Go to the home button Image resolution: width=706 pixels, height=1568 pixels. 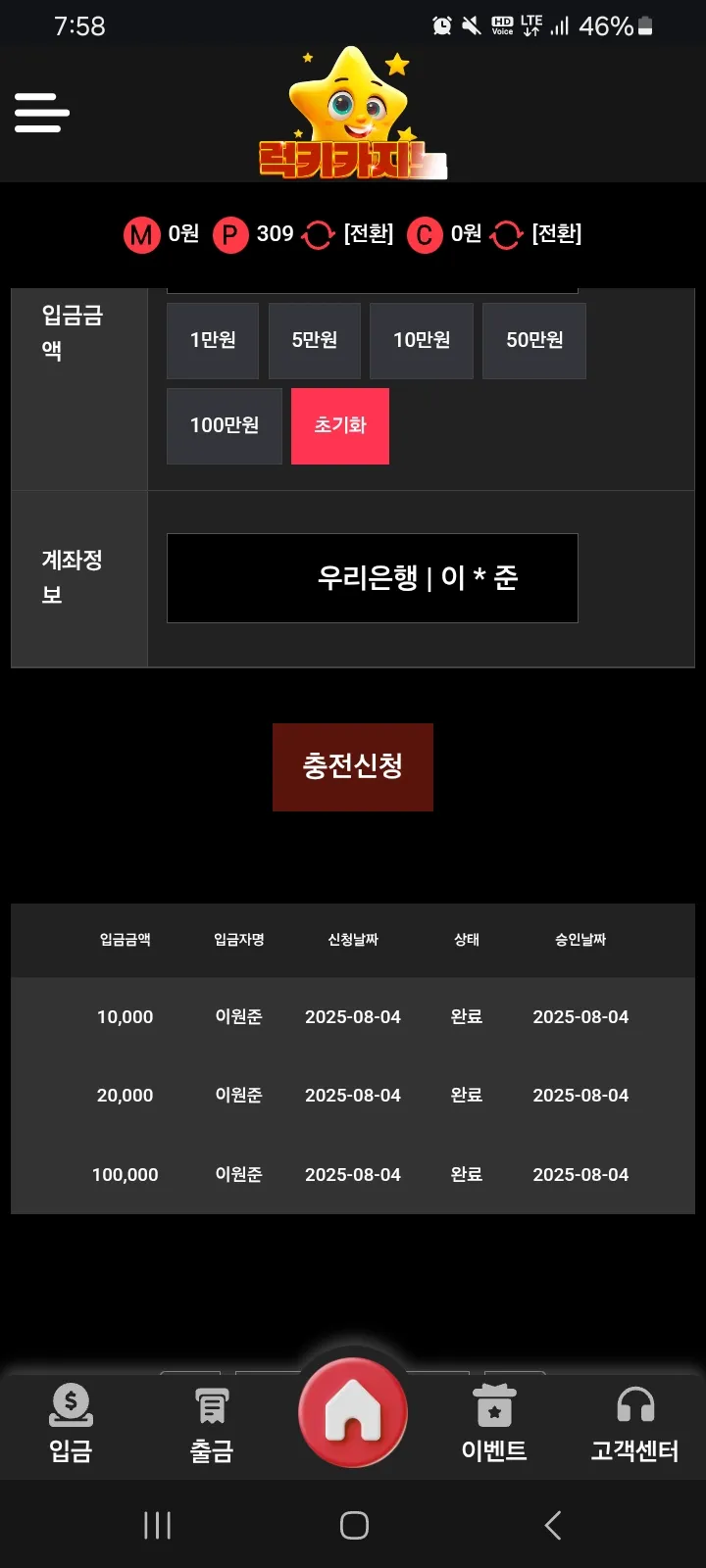[x=353, y=1412]
